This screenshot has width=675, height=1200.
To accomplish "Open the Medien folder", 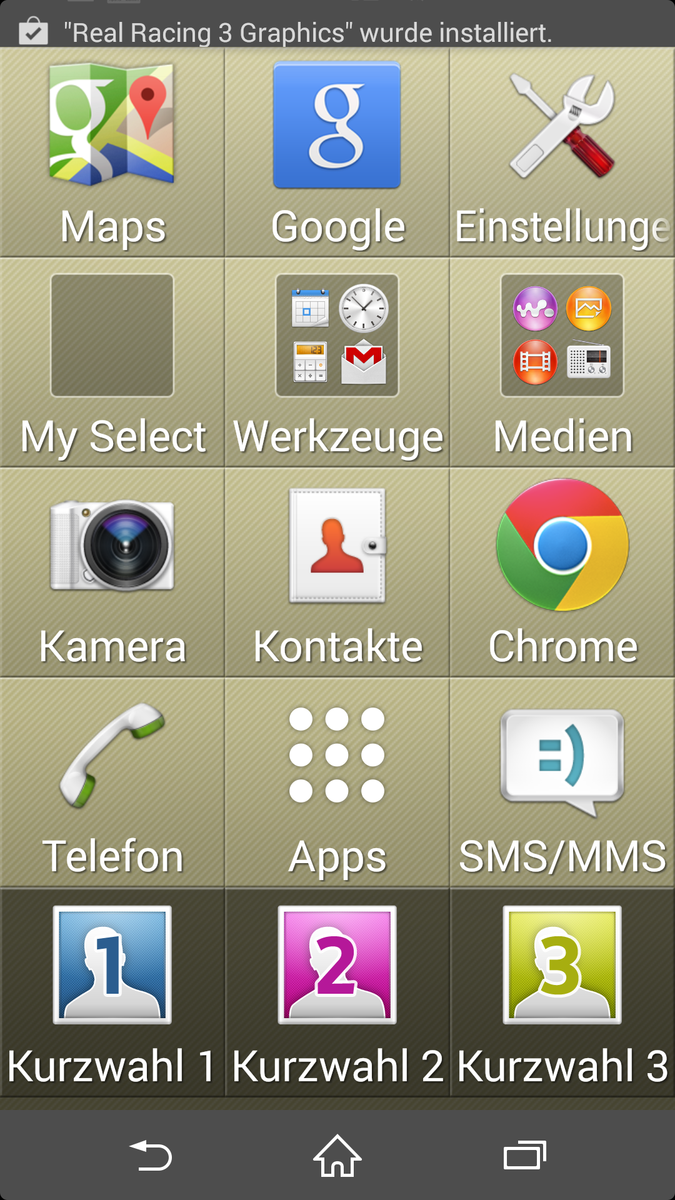I will (563, 362).
